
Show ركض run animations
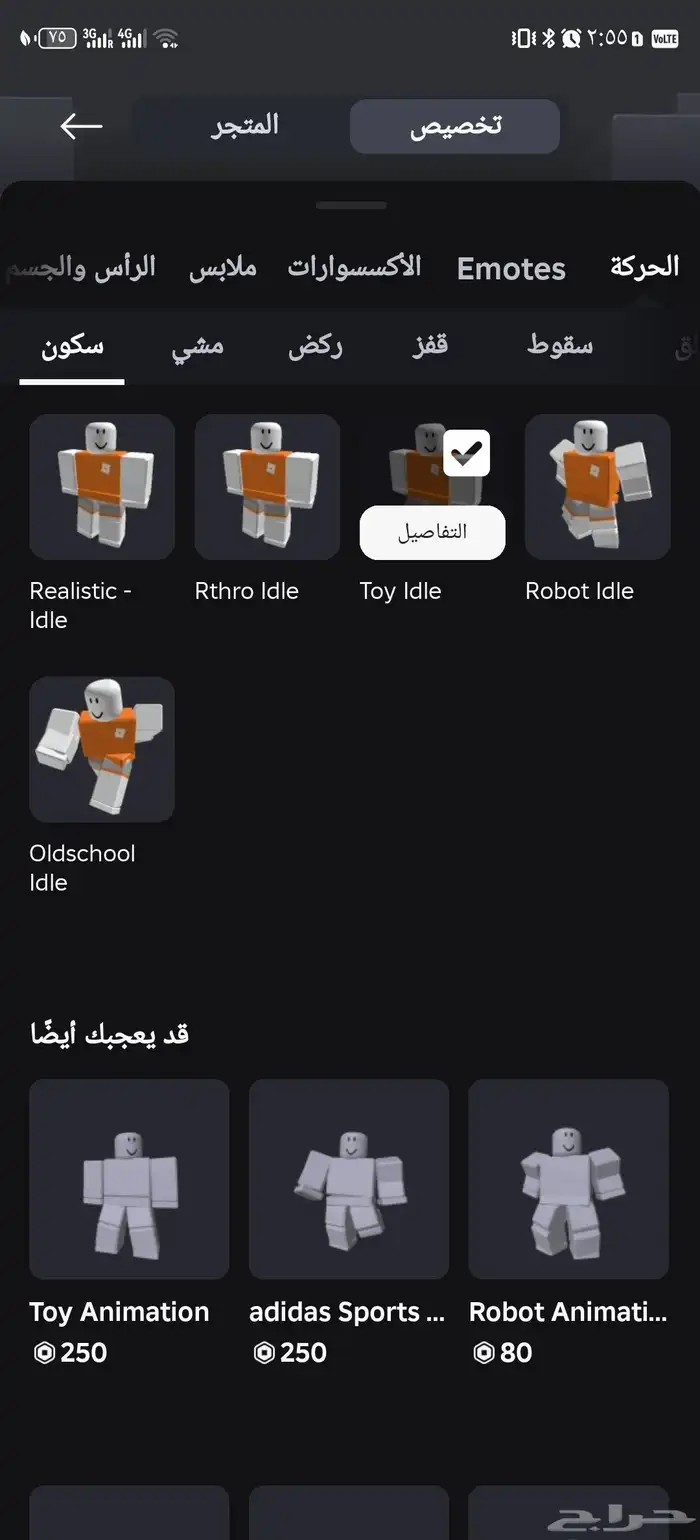(315, 347)
